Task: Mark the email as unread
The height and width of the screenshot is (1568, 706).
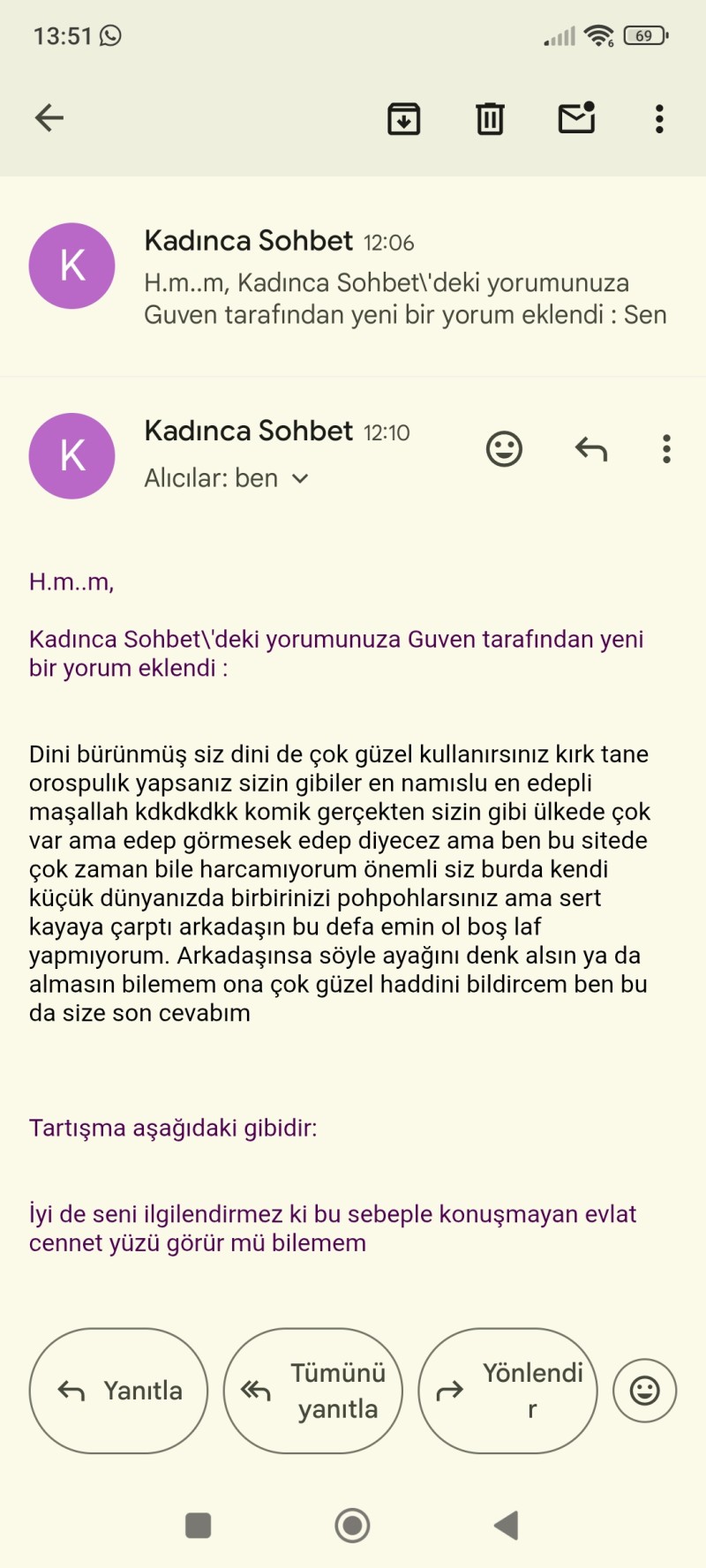Action: 576,118
